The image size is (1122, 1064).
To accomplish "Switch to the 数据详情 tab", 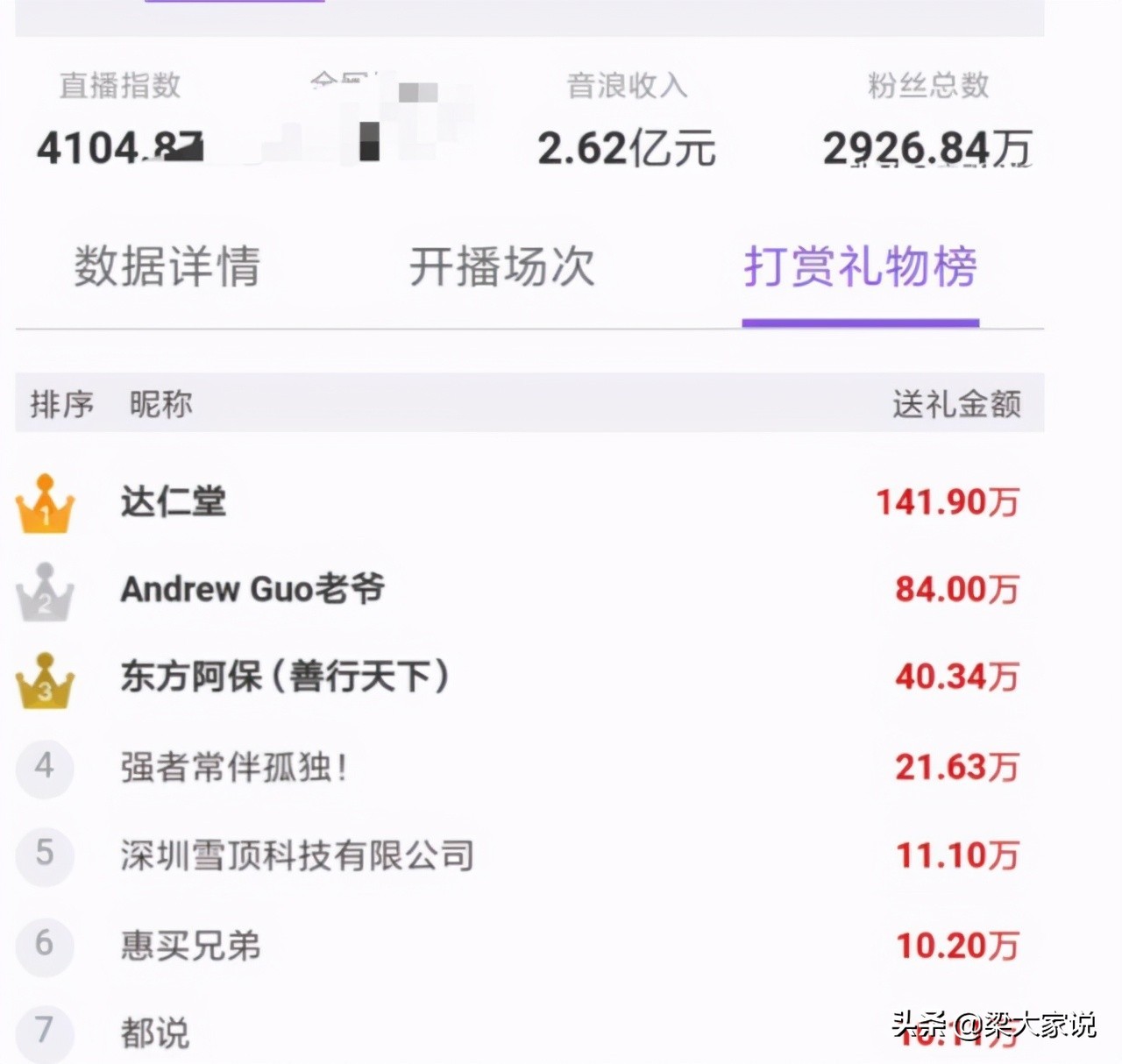I will [167, 266].
